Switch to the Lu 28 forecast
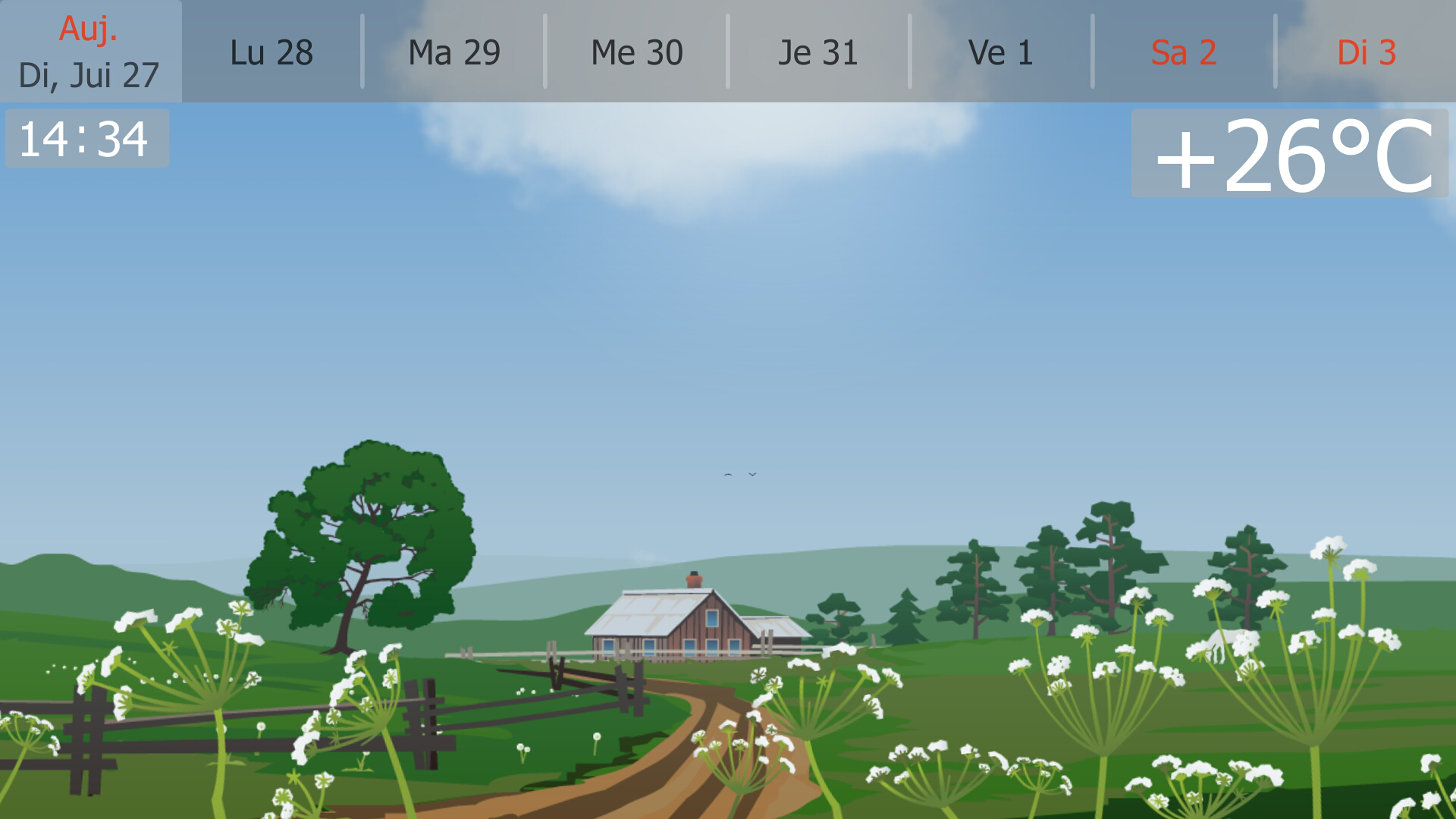The width and height of the screenshot is (1456, 819). click(271, 52)
